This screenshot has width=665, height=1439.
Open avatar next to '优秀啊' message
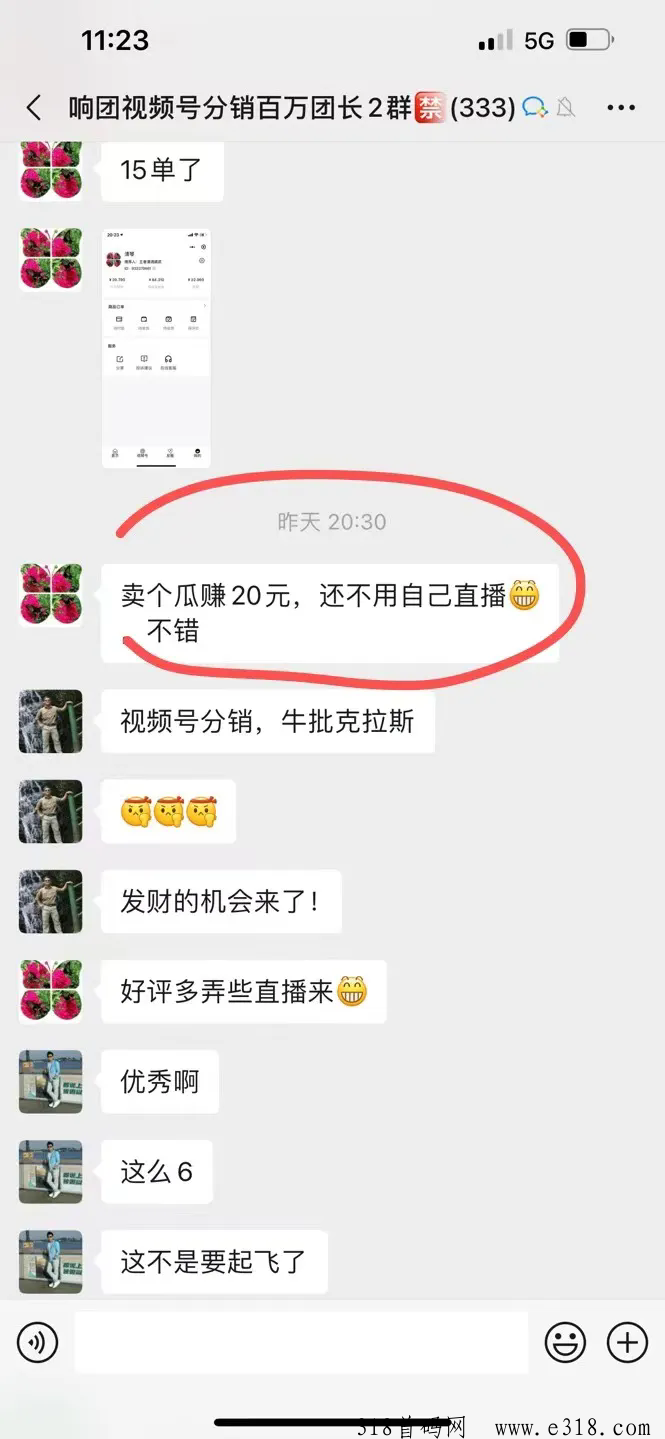coord(51,1081)
